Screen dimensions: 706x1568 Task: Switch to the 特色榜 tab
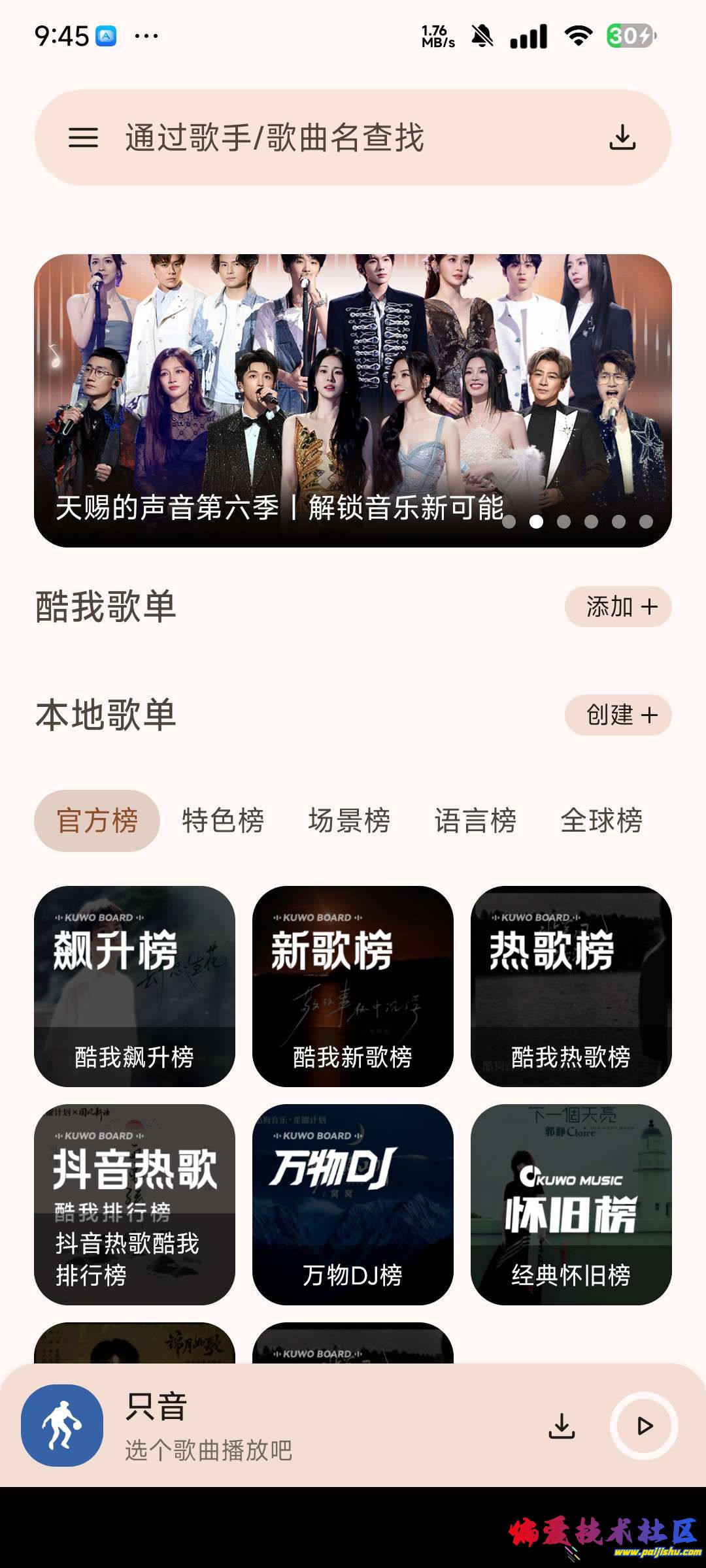pyautogui.click(x=223, y=821)
